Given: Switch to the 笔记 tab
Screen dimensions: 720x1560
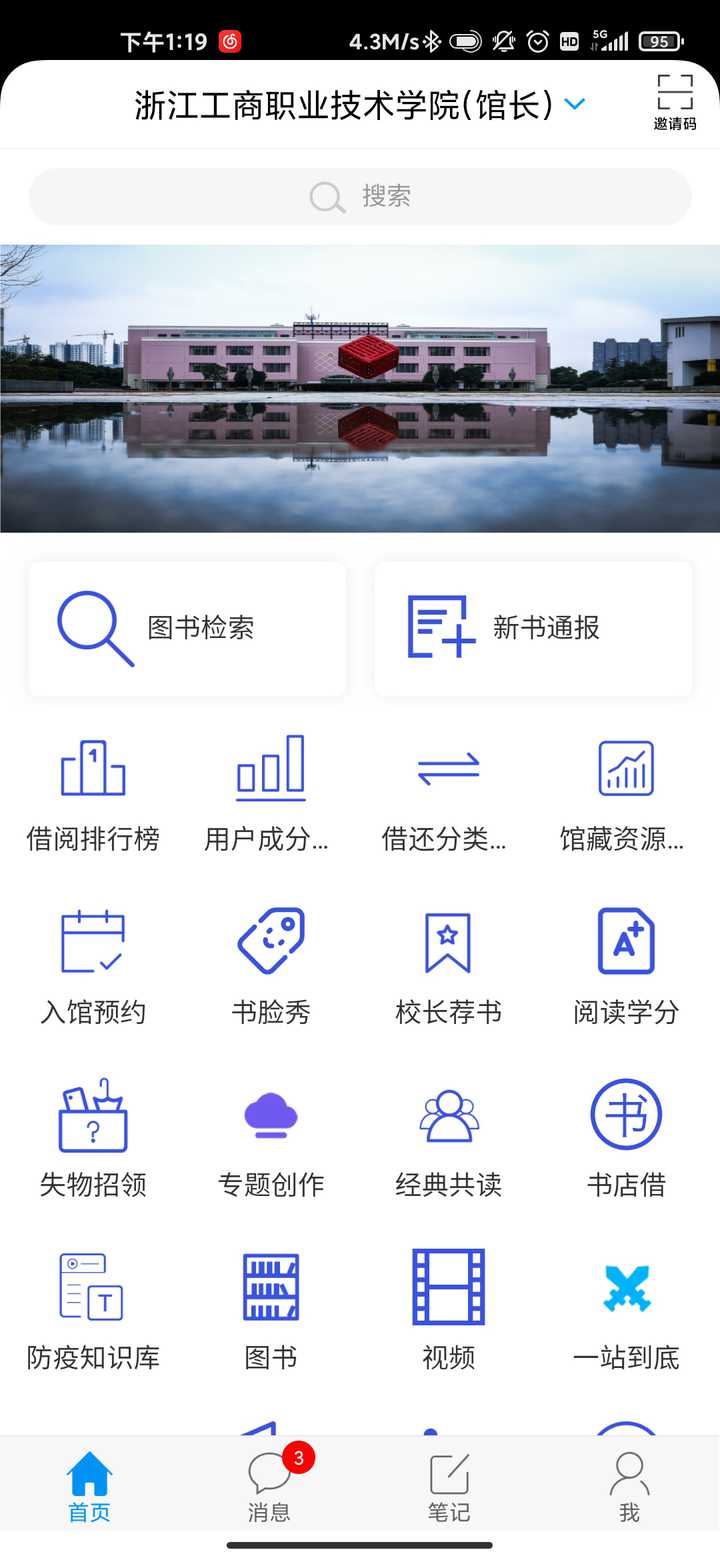Looking at the screenshot, I should [x=449, y=1486].
